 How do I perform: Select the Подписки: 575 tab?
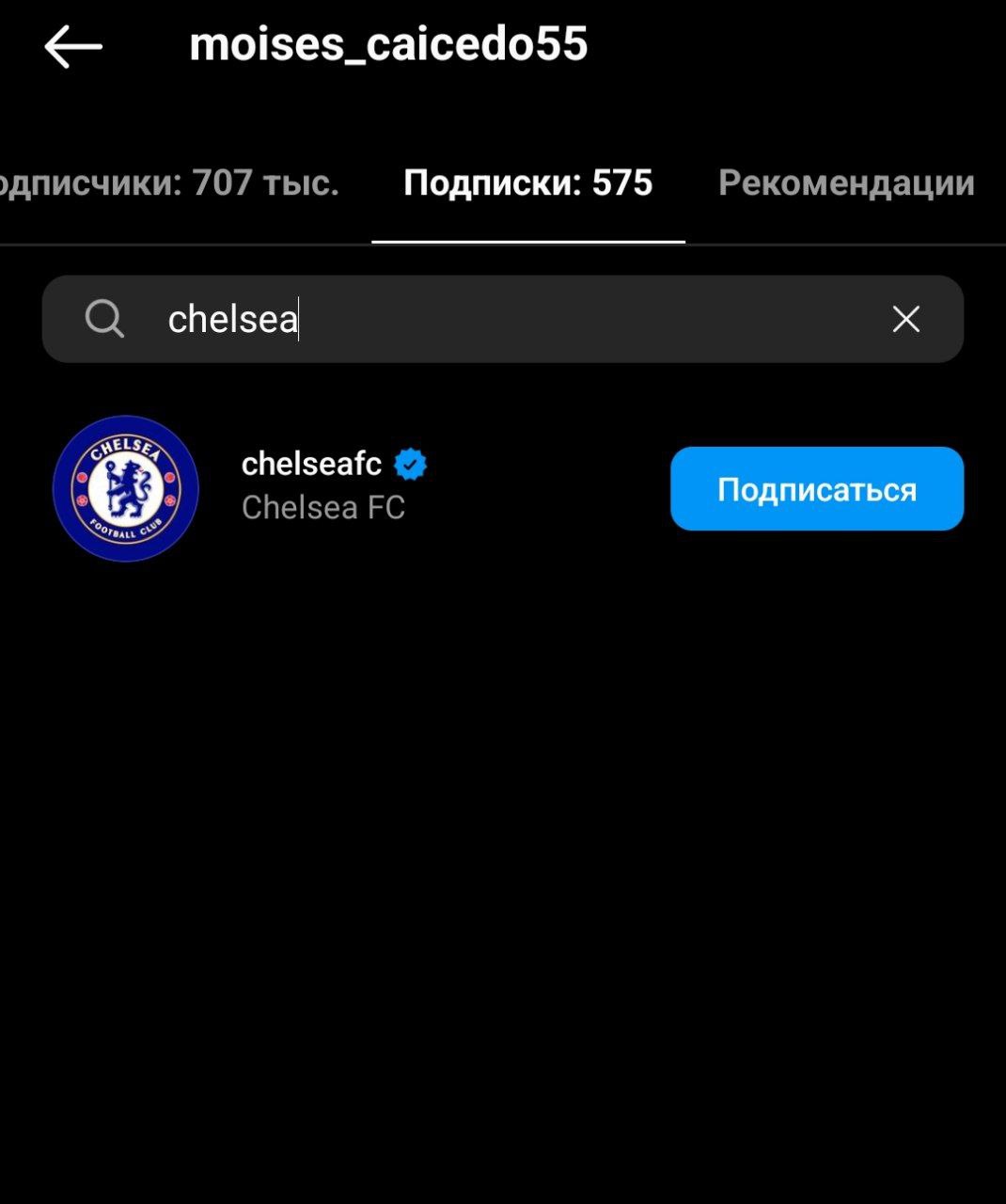tap(527, 182)
